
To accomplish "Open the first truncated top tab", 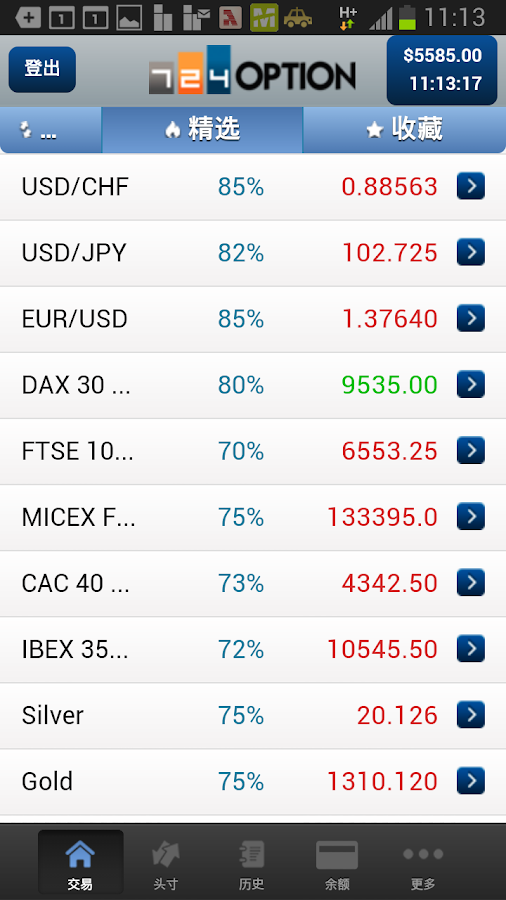I will tap(50, 130).
